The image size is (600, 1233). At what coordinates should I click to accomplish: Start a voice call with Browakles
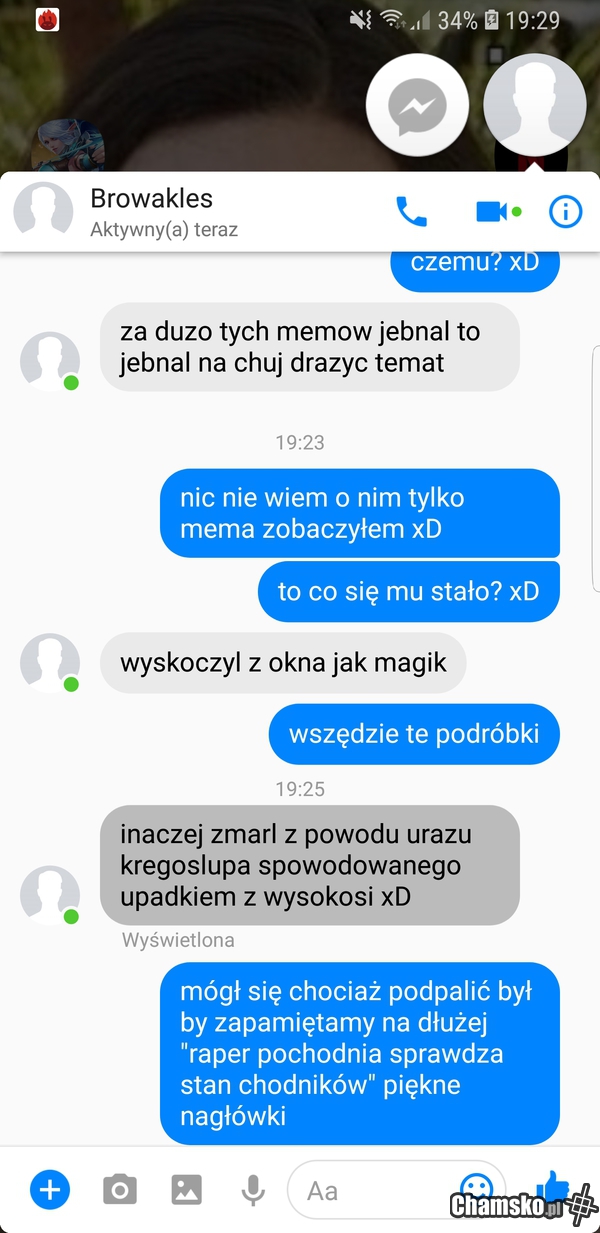411,211
